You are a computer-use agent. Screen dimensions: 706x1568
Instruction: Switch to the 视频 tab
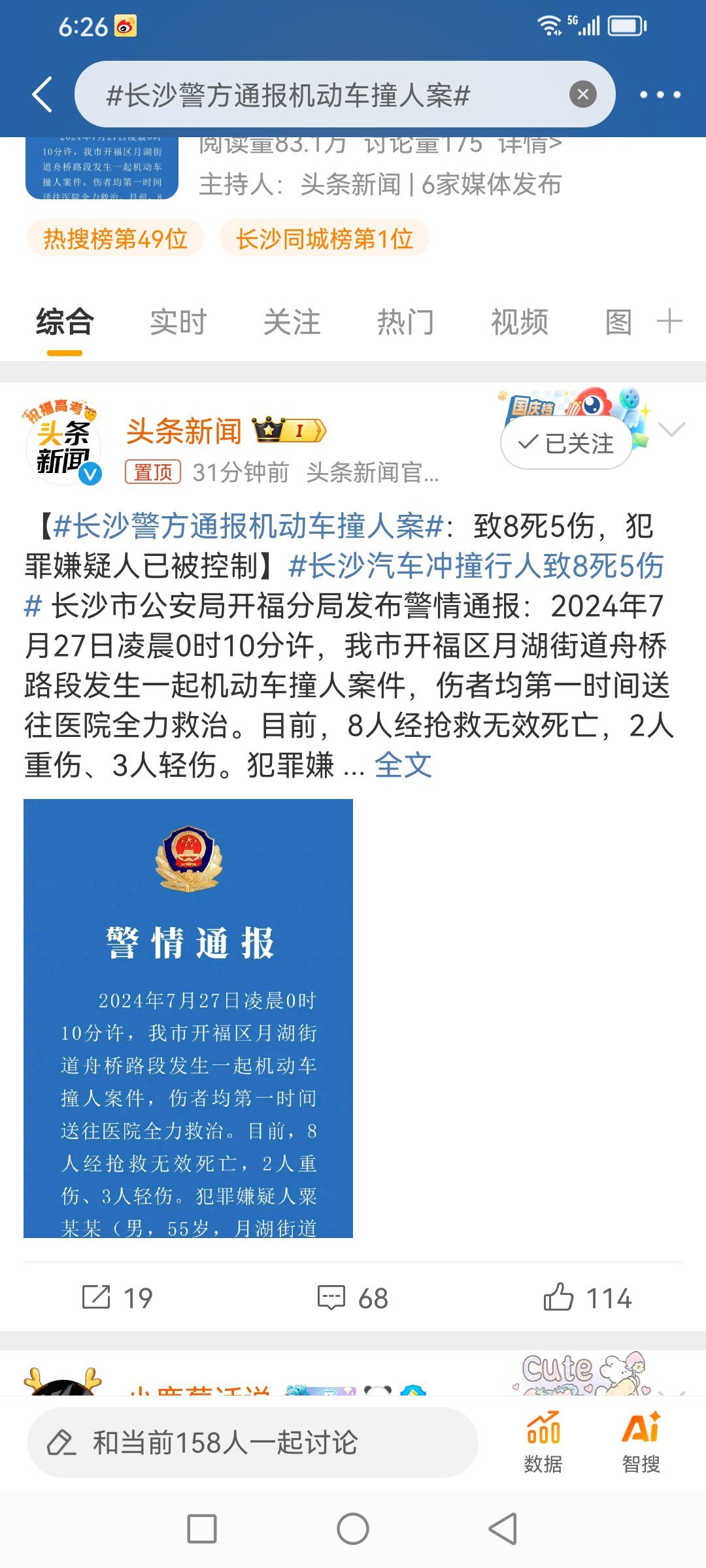click(520, 322)
